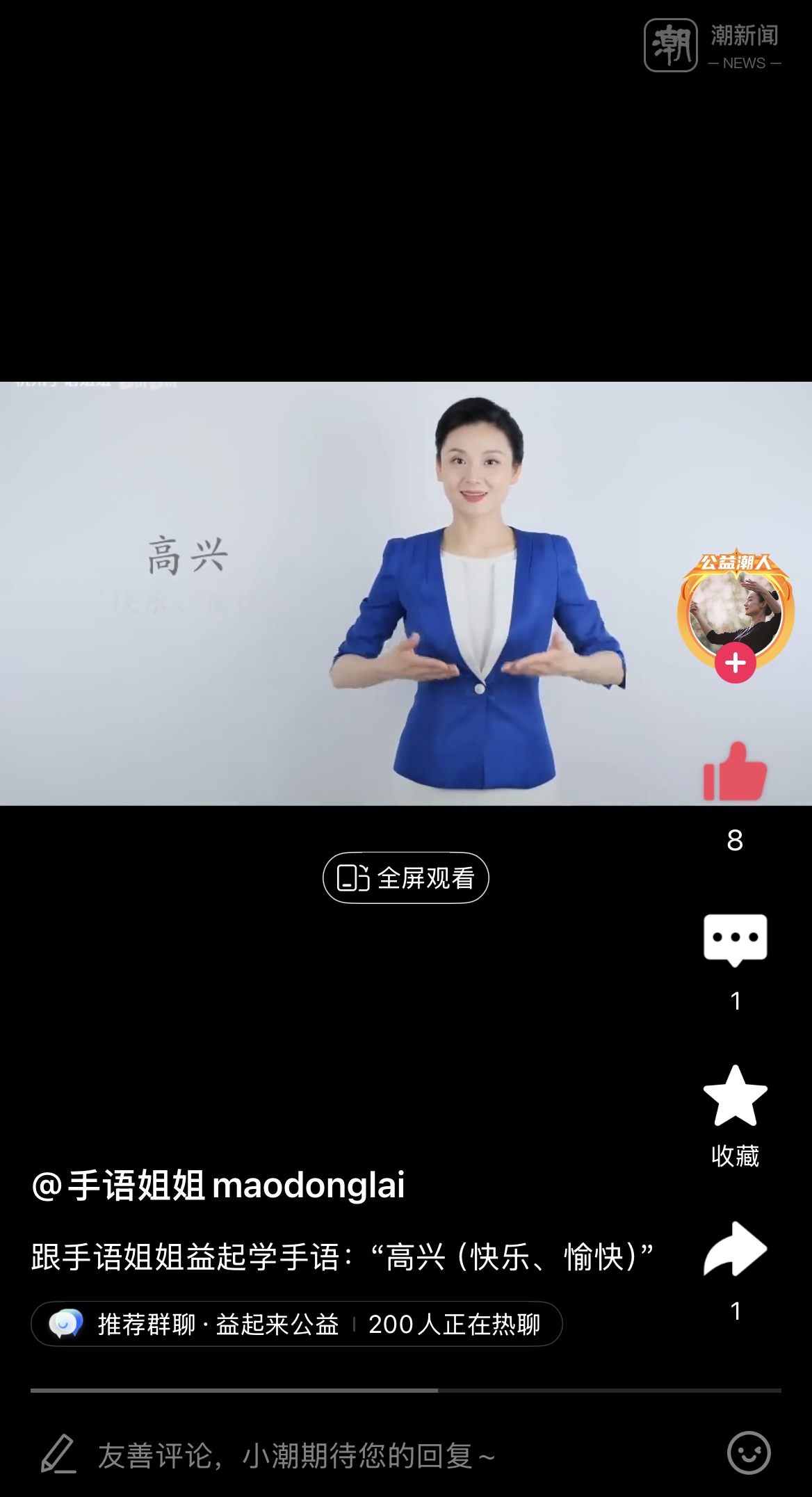Join the 益起来公益 recommended group chat
Screen dimensions: 812x1497
pos(296,1324)
